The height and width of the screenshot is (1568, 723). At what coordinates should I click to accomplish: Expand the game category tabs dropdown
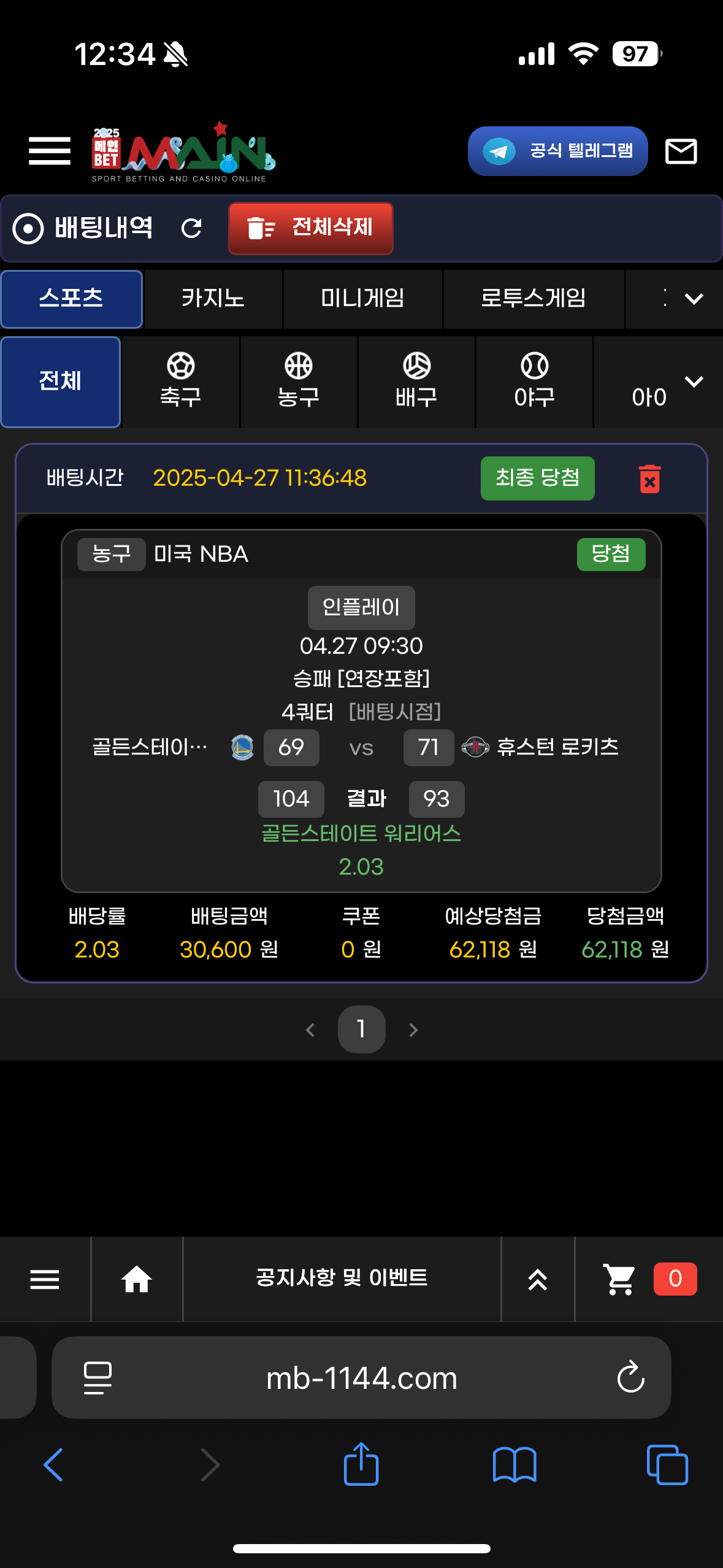click(694, 299)
